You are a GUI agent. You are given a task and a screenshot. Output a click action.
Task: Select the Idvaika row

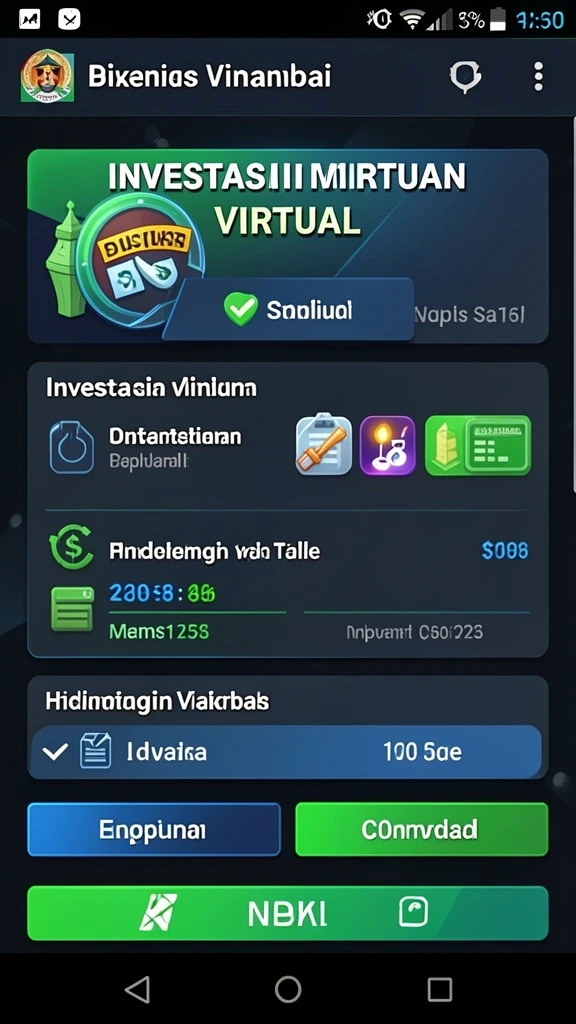click(x=287, y=752)
